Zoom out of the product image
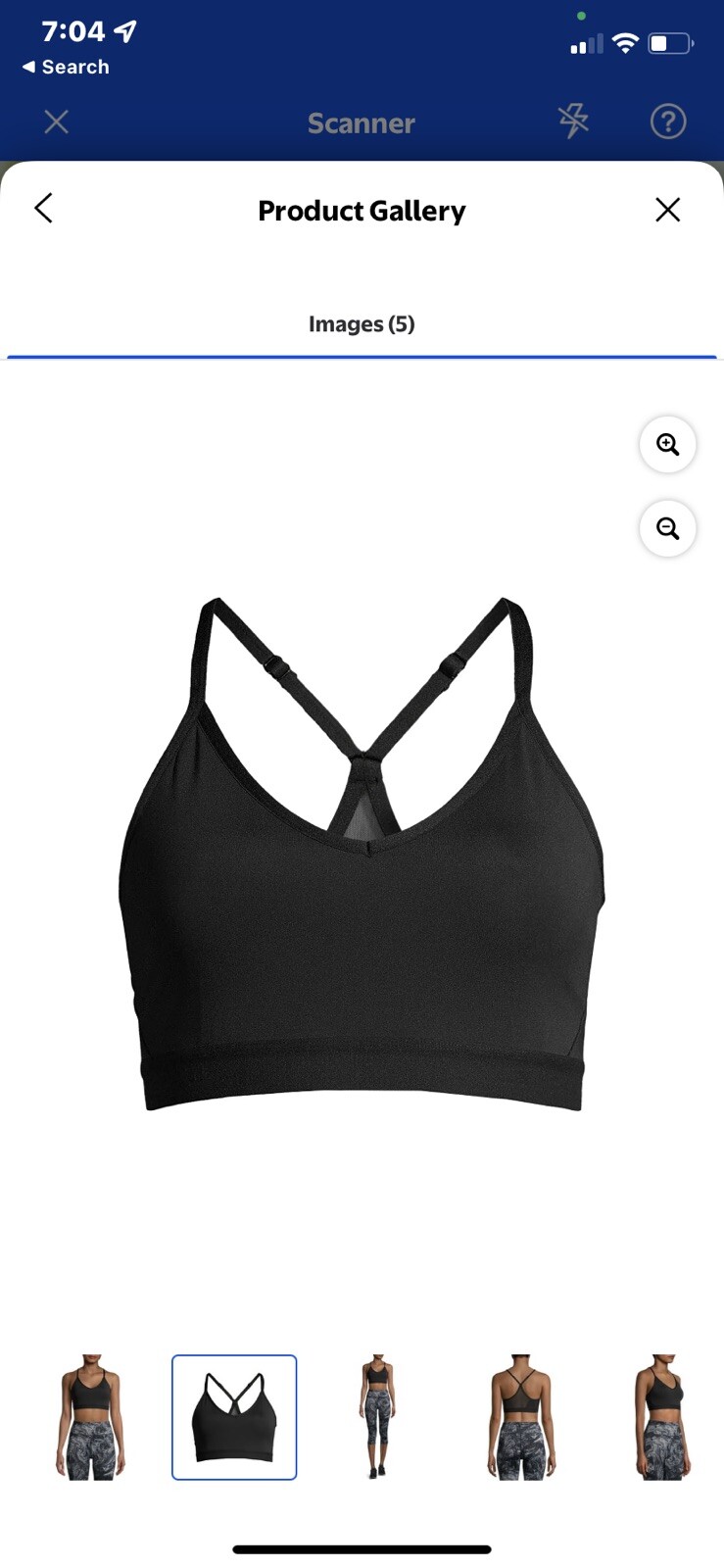The width and height of the screenshot is (724, 1568). coord(667,529)
